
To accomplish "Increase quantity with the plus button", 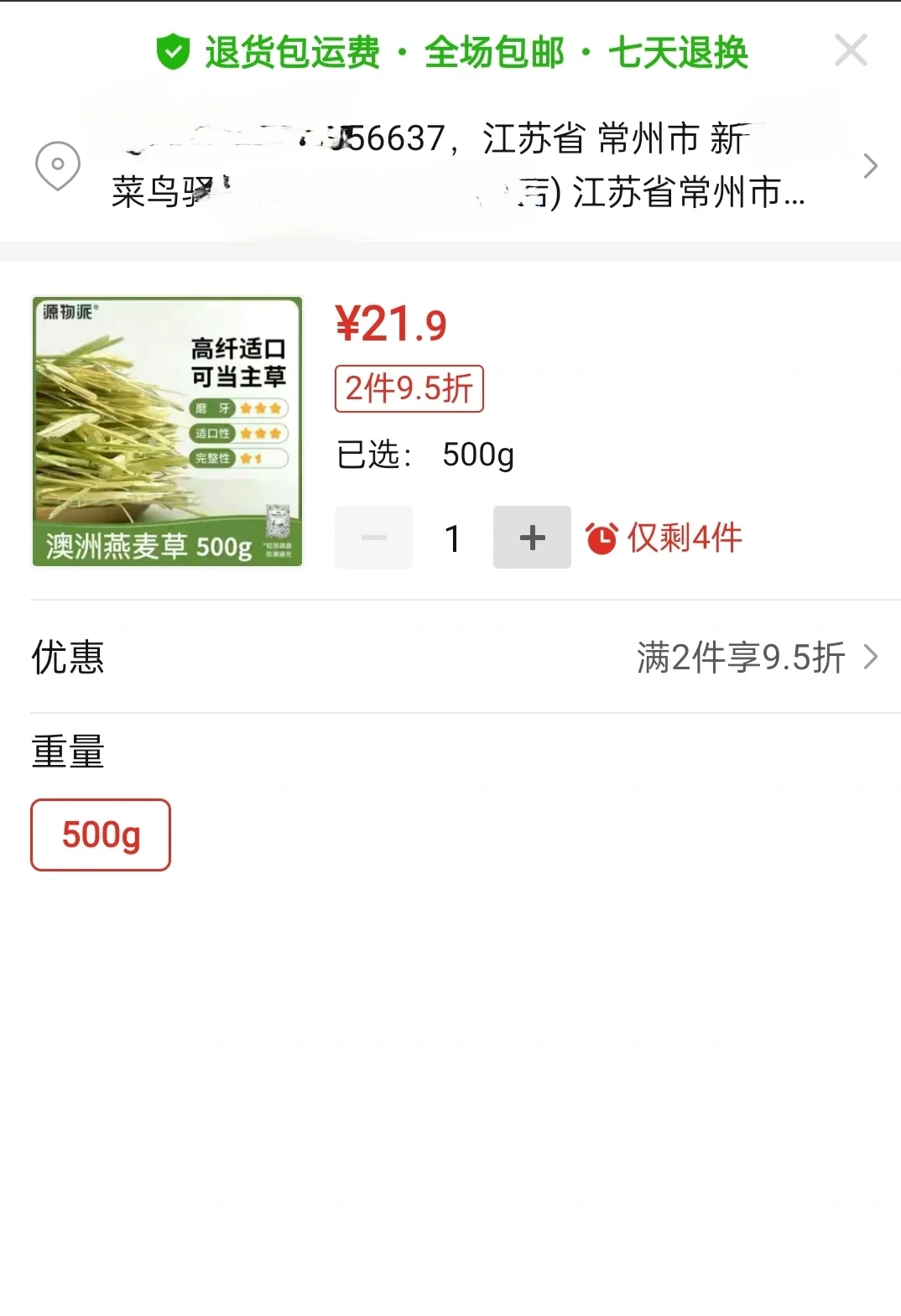I will [x=532, y=538].
